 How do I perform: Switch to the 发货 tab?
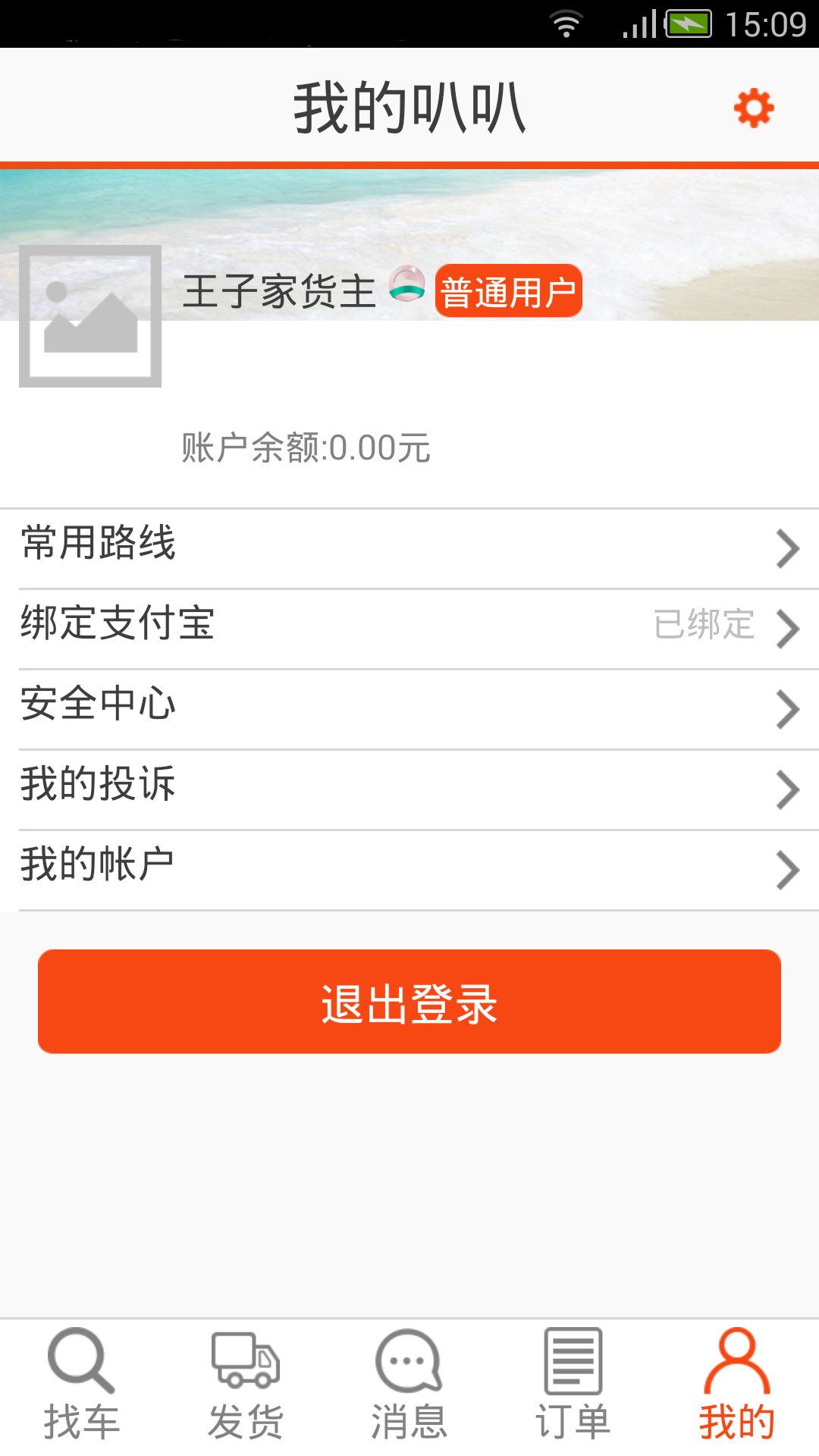[x=246, y=1386]
